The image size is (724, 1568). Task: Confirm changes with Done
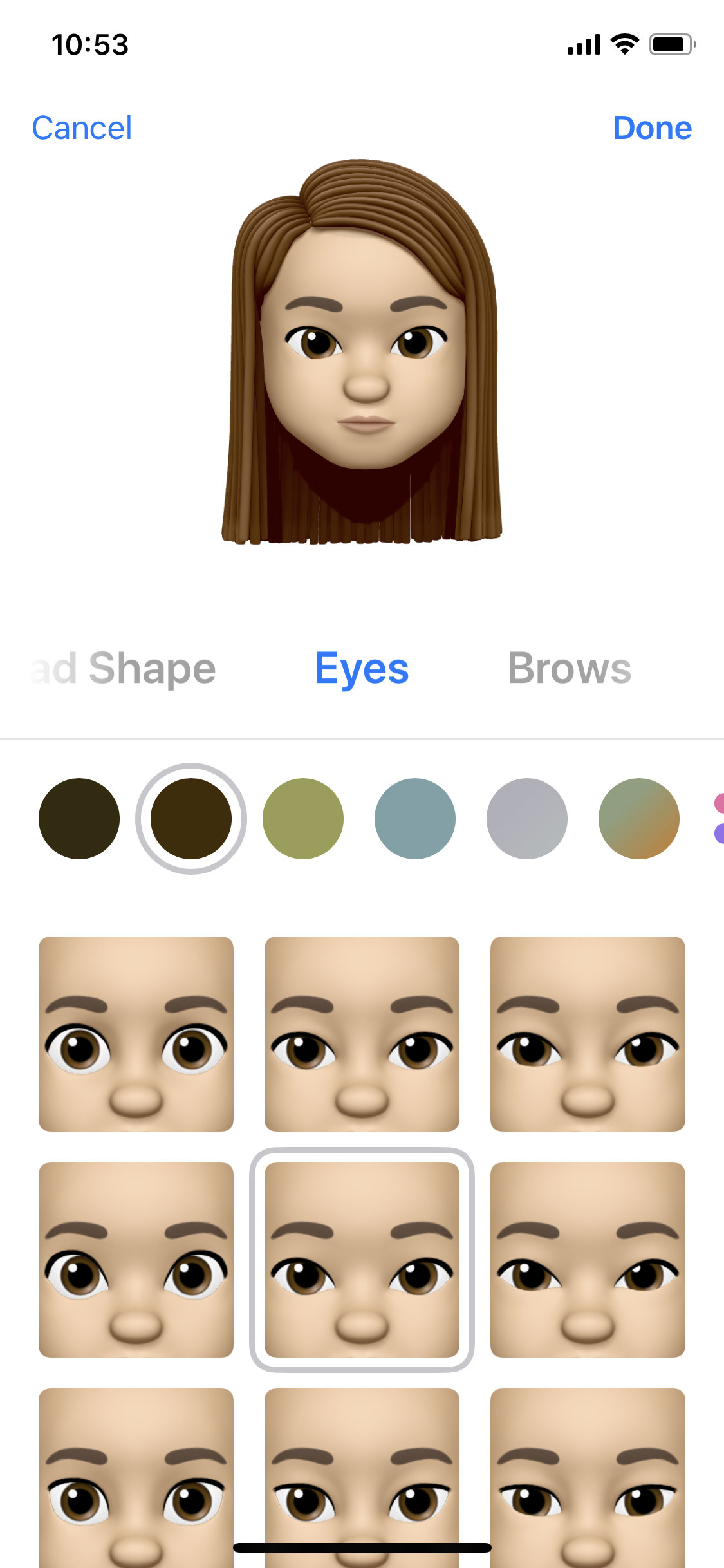652,127
